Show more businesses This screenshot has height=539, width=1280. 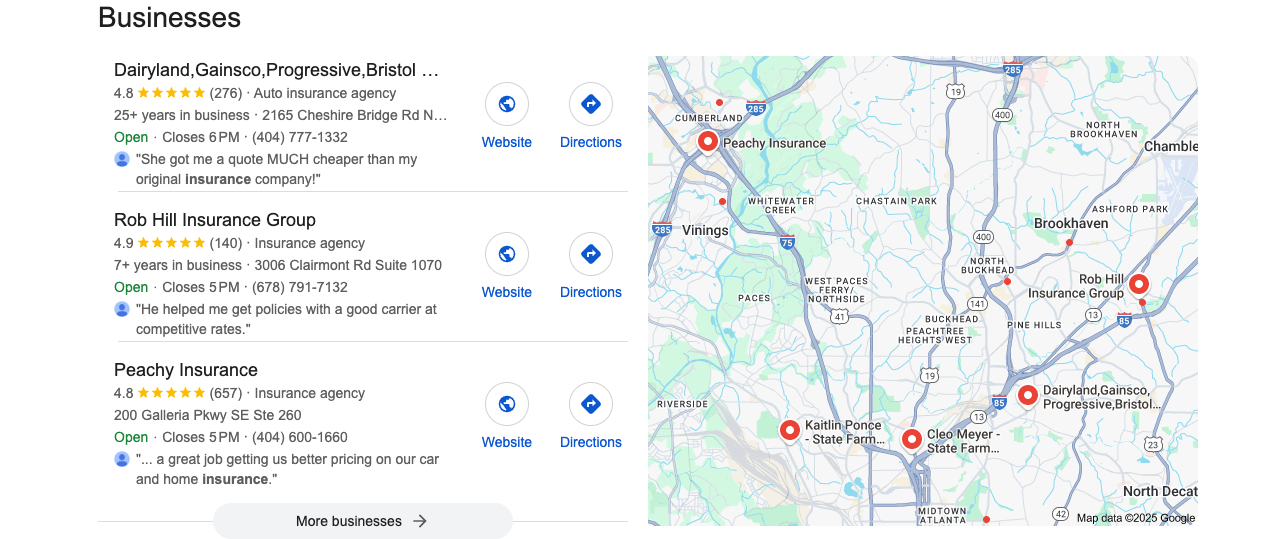(x=362, y=521)
